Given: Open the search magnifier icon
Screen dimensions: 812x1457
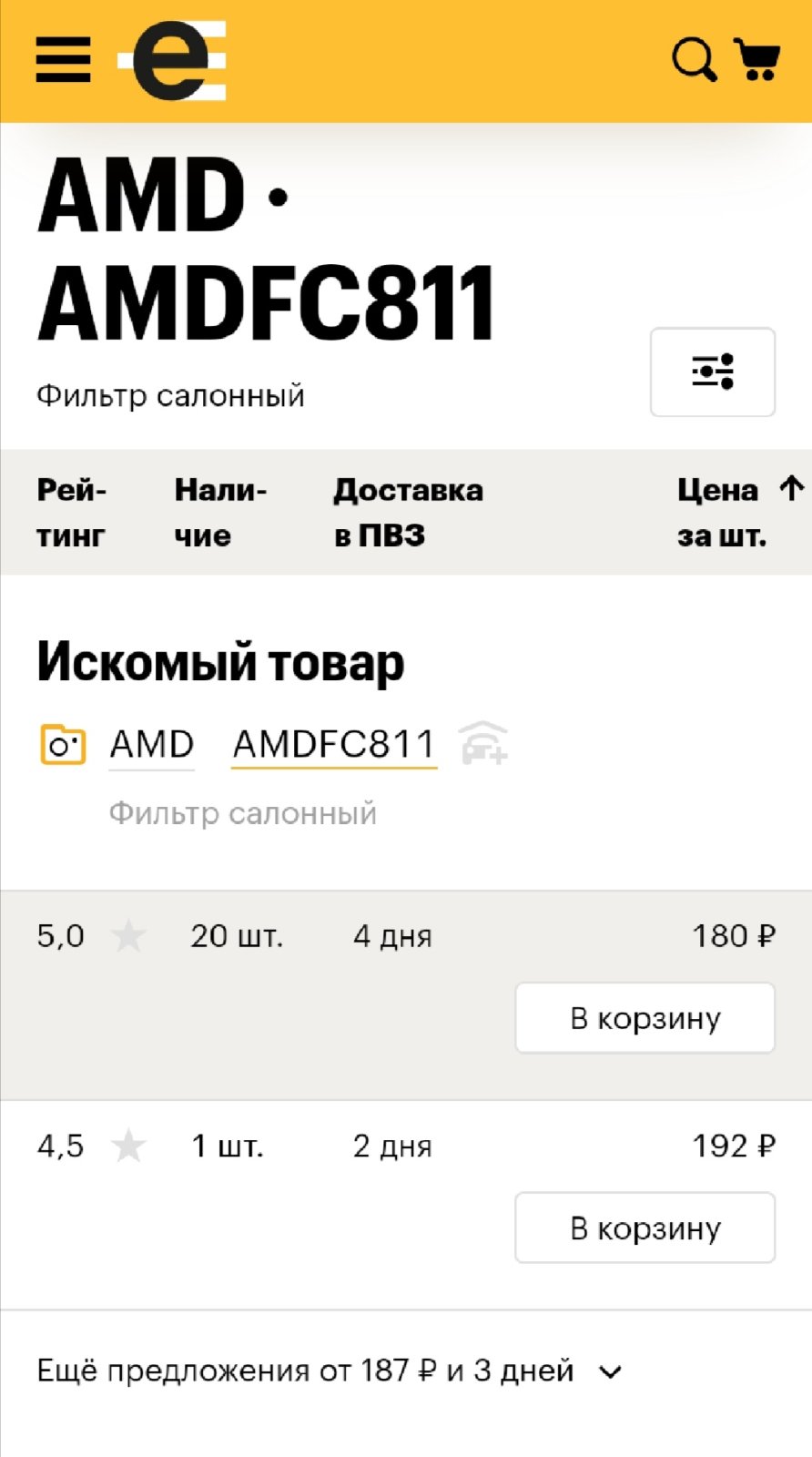Looking at the screenshot, I should [x=695, y=60].
